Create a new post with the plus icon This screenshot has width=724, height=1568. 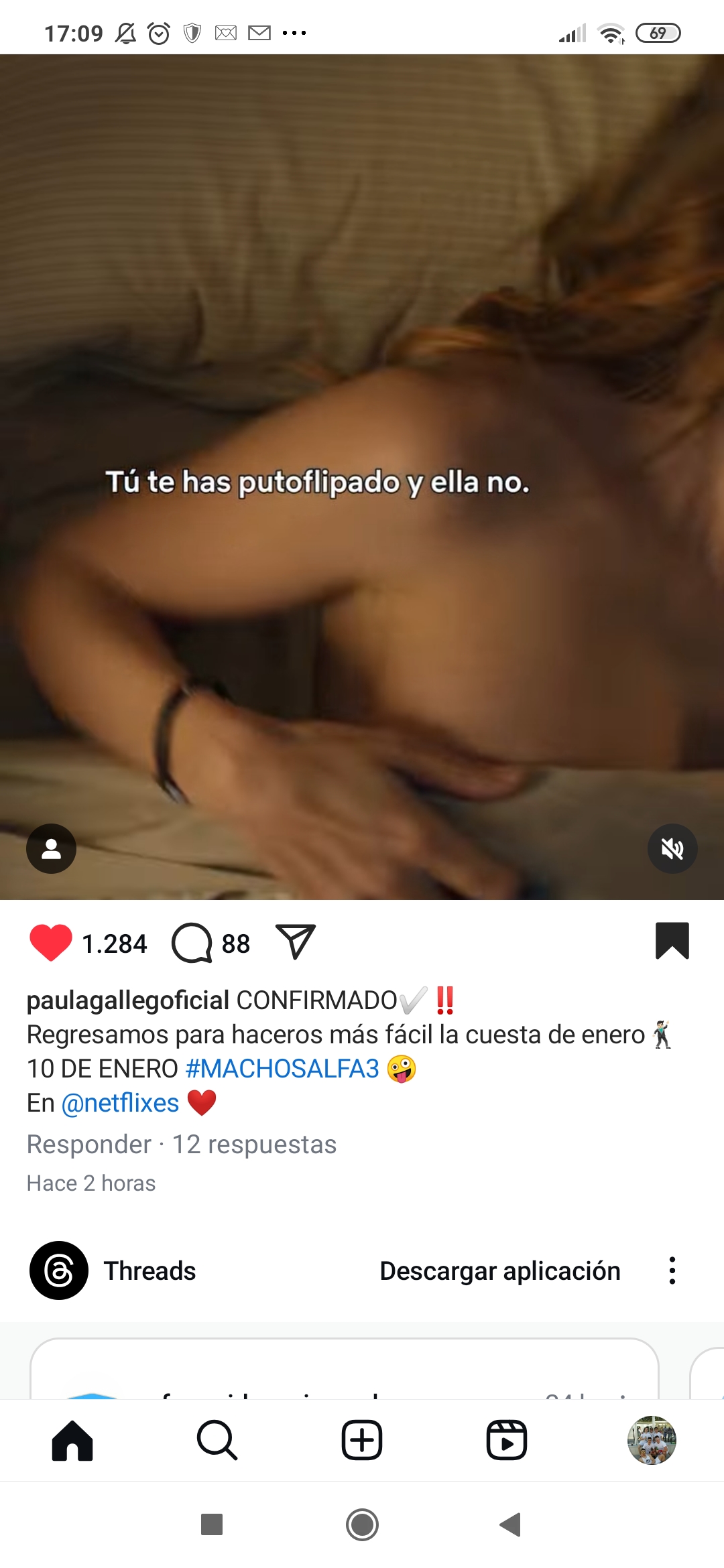(362, 1440)
